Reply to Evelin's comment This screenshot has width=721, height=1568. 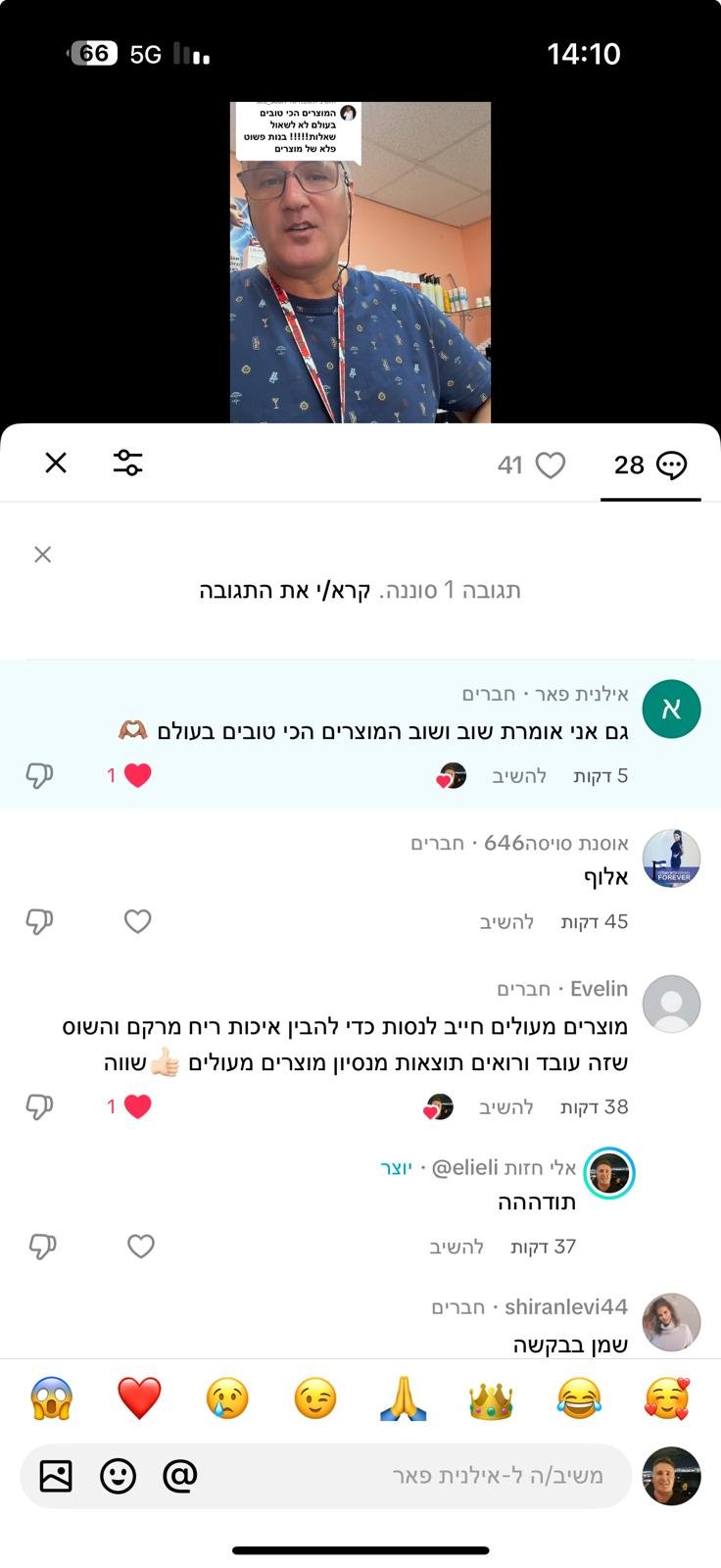[505, 1107]
